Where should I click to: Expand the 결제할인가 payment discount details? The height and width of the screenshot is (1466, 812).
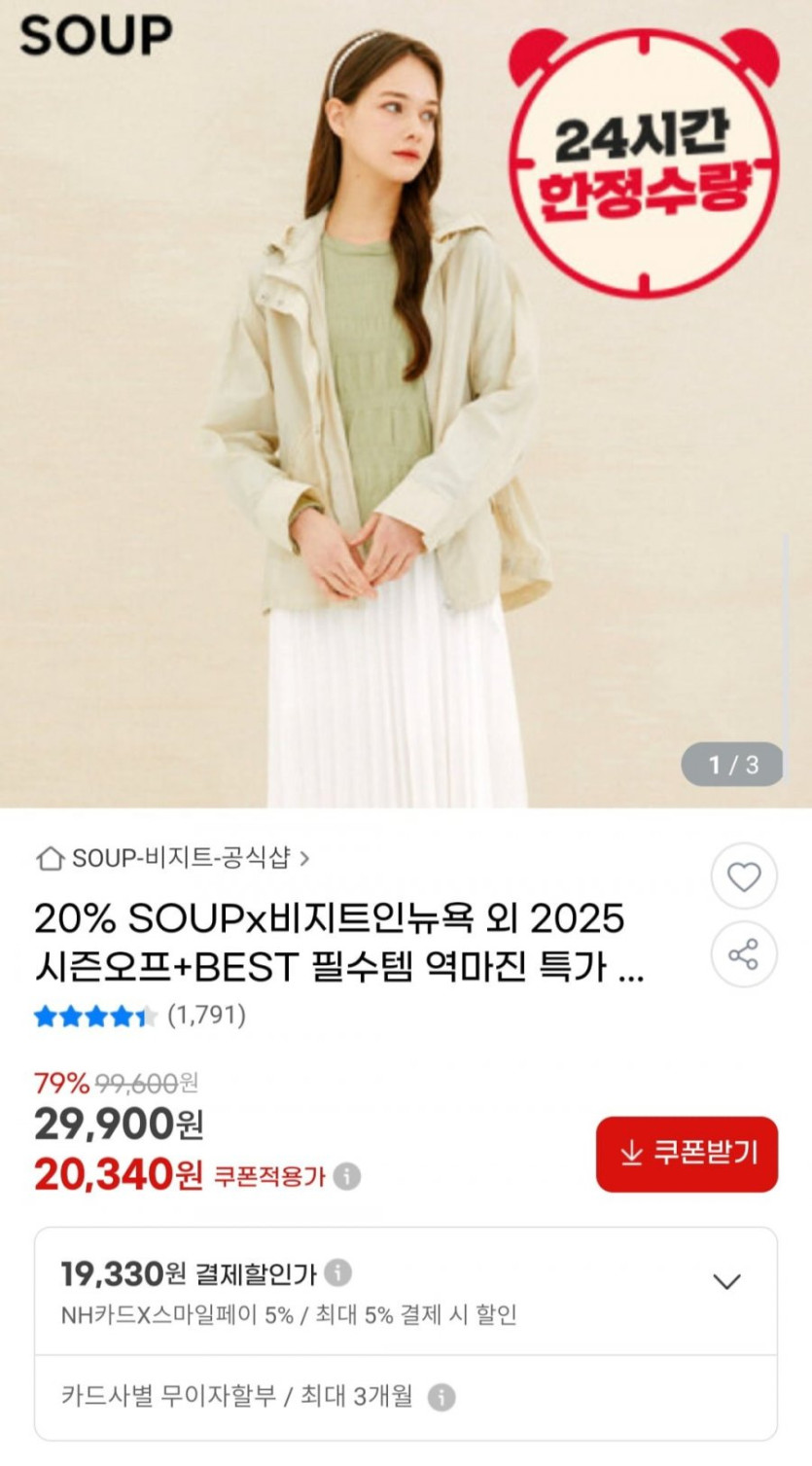(726, 1281)
